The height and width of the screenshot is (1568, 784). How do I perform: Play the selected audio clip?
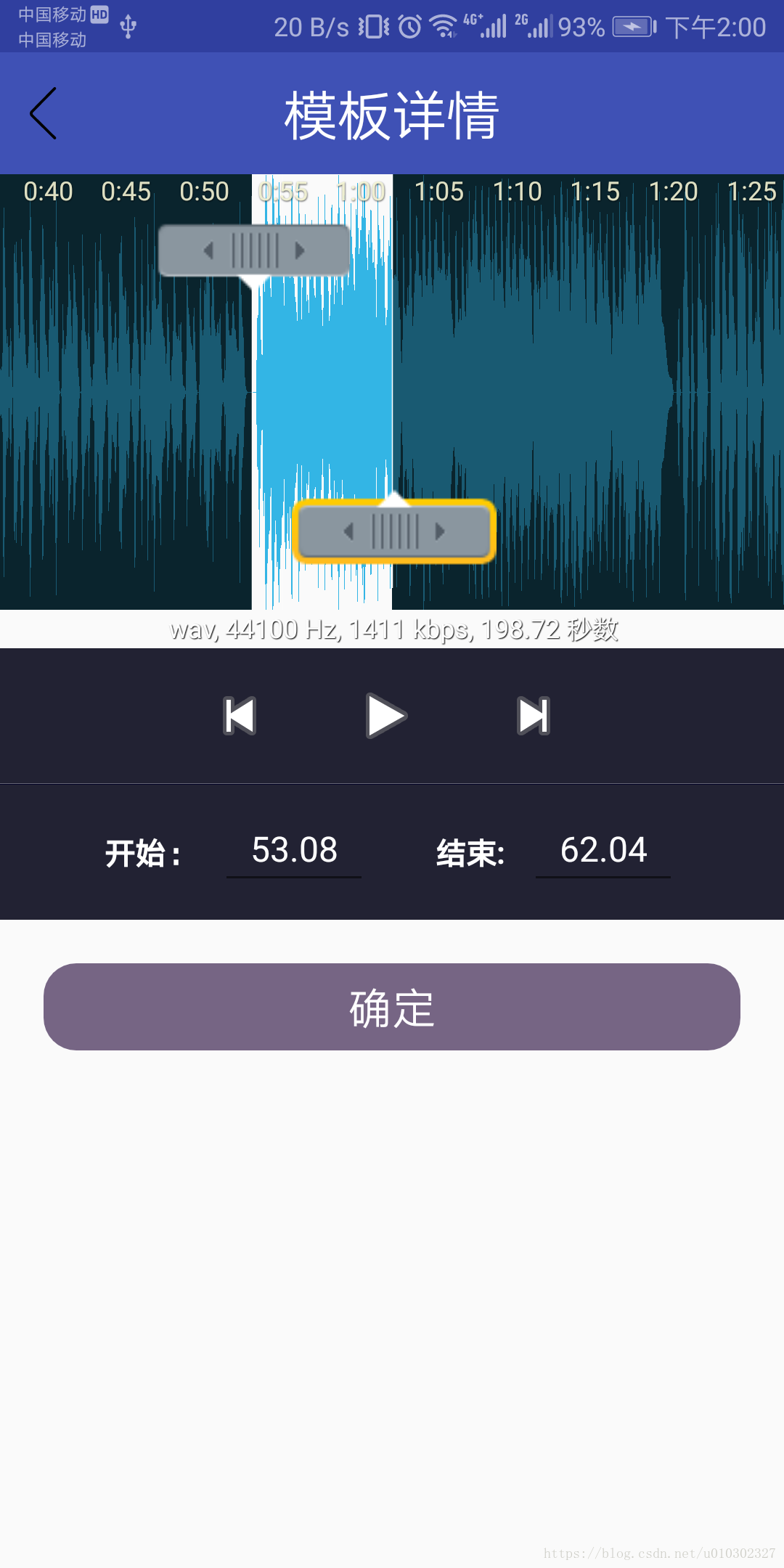point(386,716)
